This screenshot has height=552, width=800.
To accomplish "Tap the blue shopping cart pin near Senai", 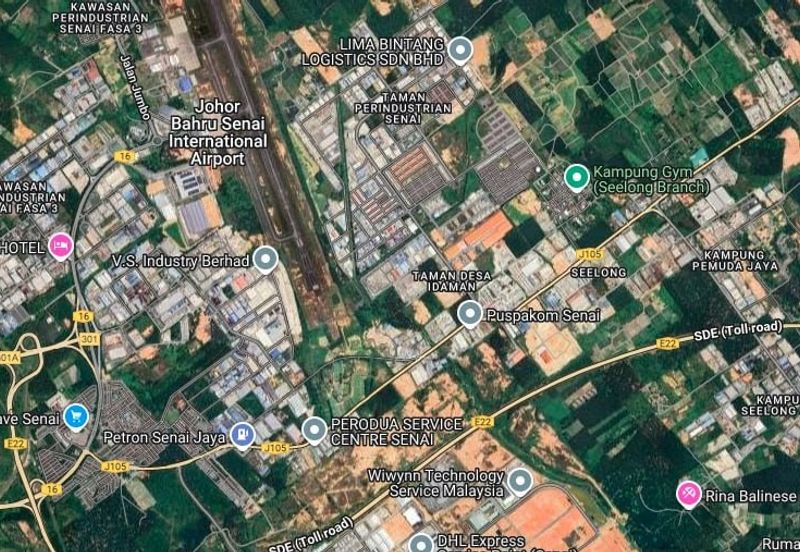I will pyautogui.click(x=75, y=417).
